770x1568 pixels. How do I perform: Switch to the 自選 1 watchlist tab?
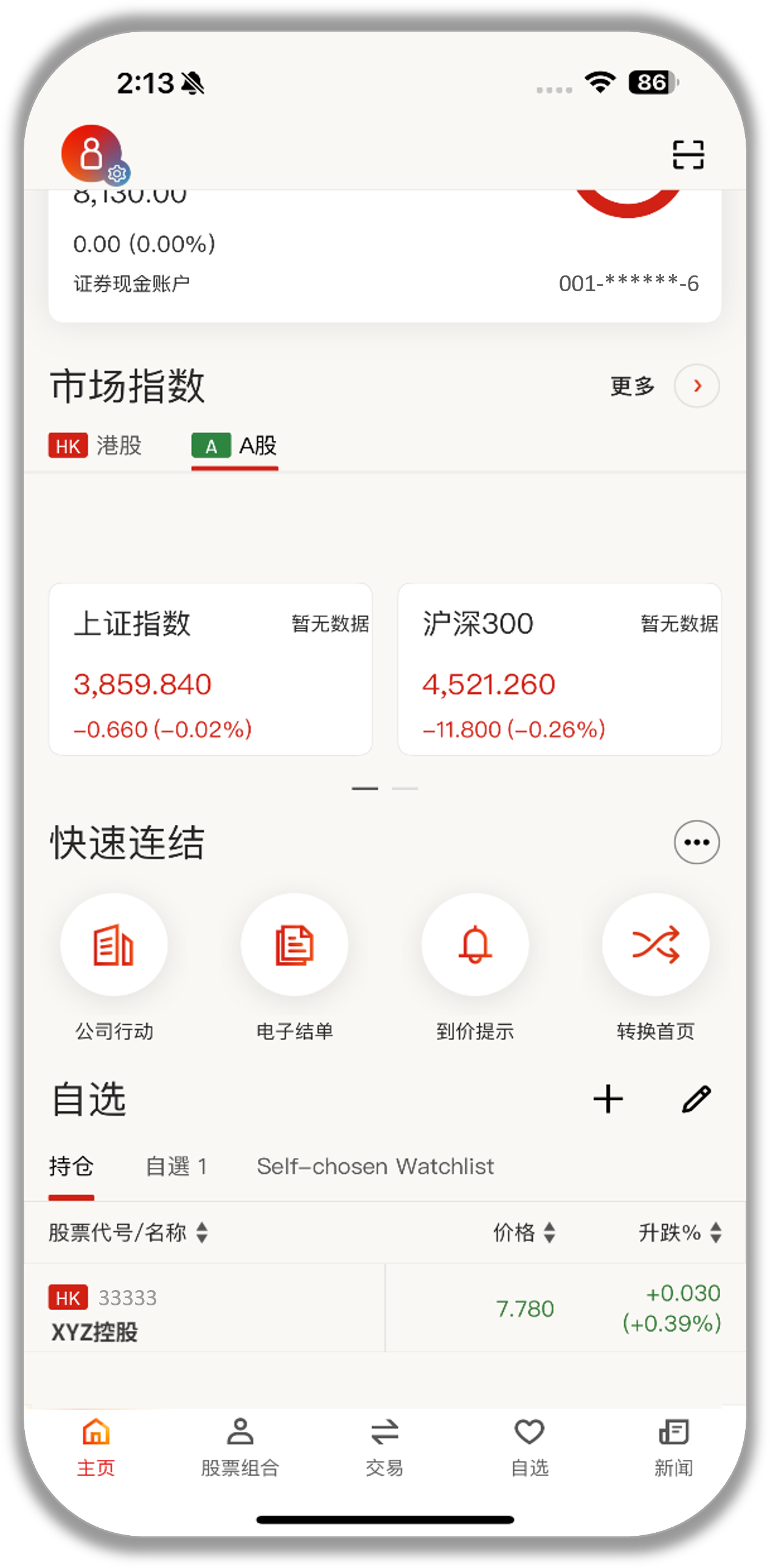click(x=176, y=1166)
